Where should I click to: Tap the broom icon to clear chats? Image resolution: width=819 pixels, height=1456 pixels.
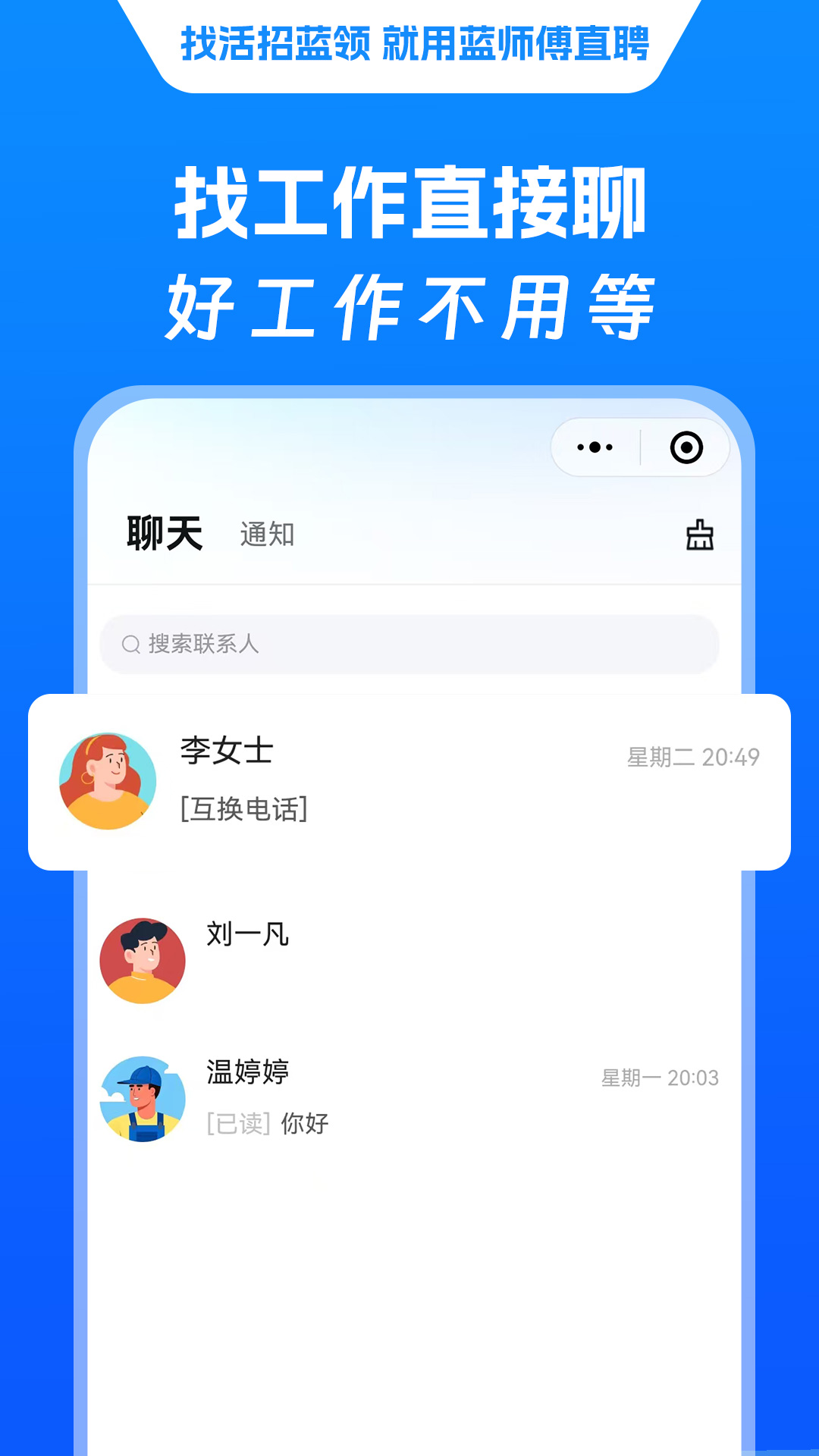(698, 535)
